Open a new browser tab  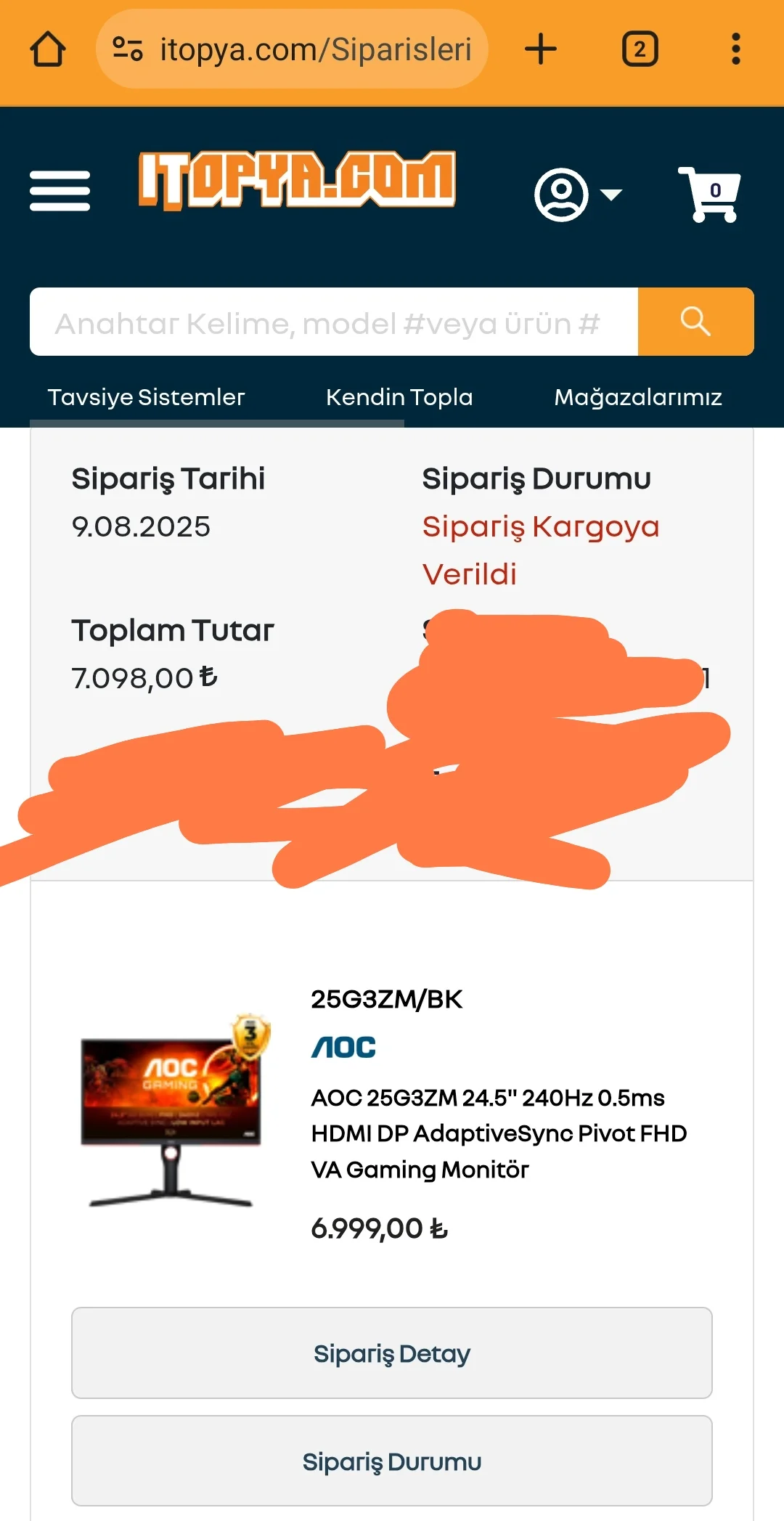[x=540, y=49]
